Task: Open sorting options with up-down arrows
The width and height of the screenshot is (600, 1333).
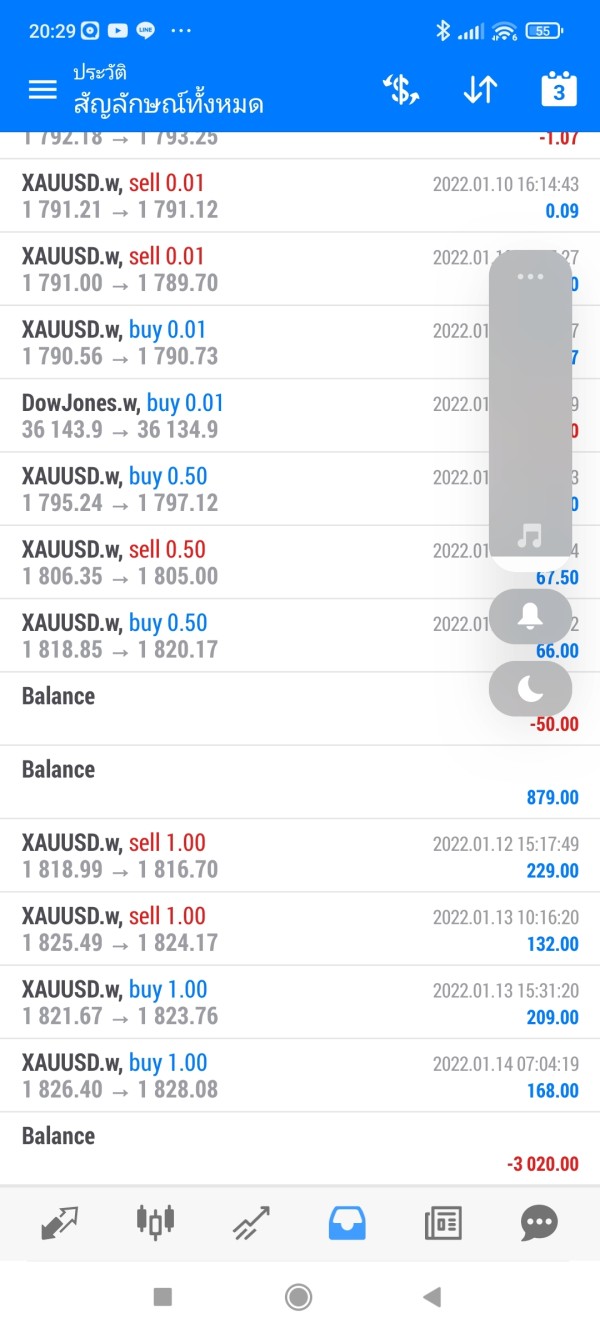Action: [480, 90]
